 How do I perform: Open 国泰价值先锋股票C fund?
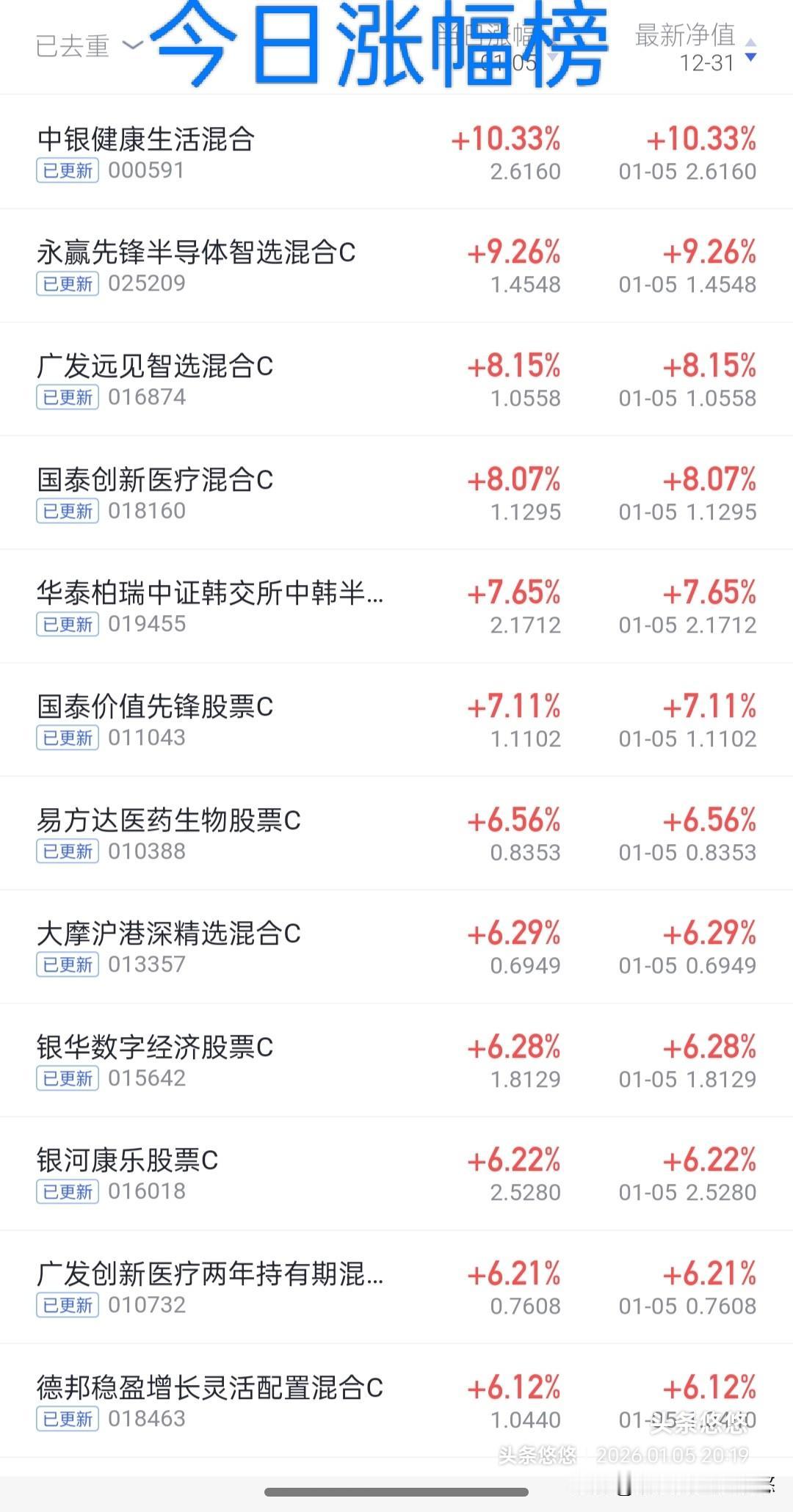[x=155, y=707]
